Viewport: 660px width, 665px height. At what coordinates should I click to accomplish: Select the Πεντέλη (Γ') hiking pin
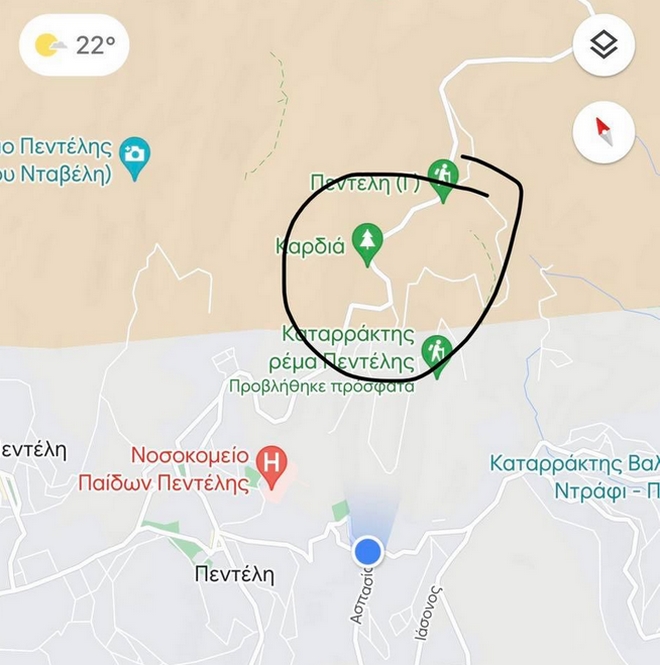[442, 176]
